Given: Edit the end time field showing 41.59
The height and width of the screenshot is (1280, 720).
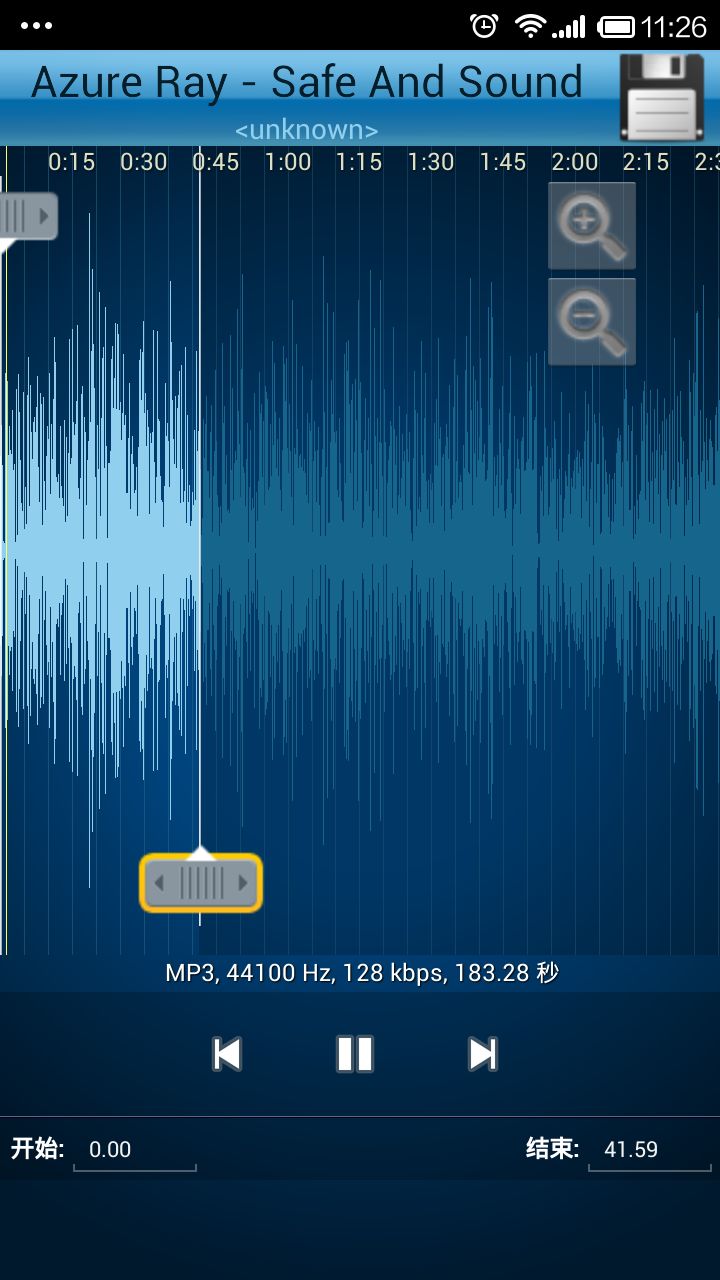Looking at the screenshot, I should [648, 1150].
